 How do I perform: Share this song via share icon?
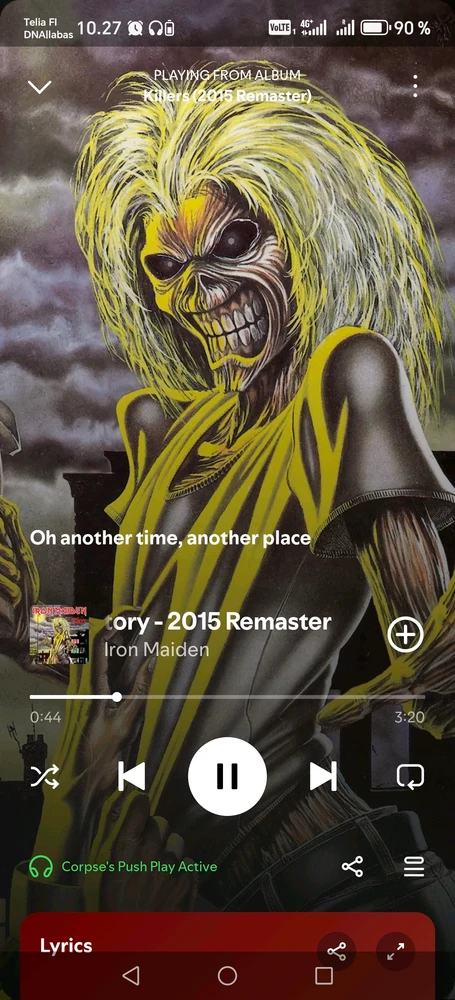click(x=352, y=866)
